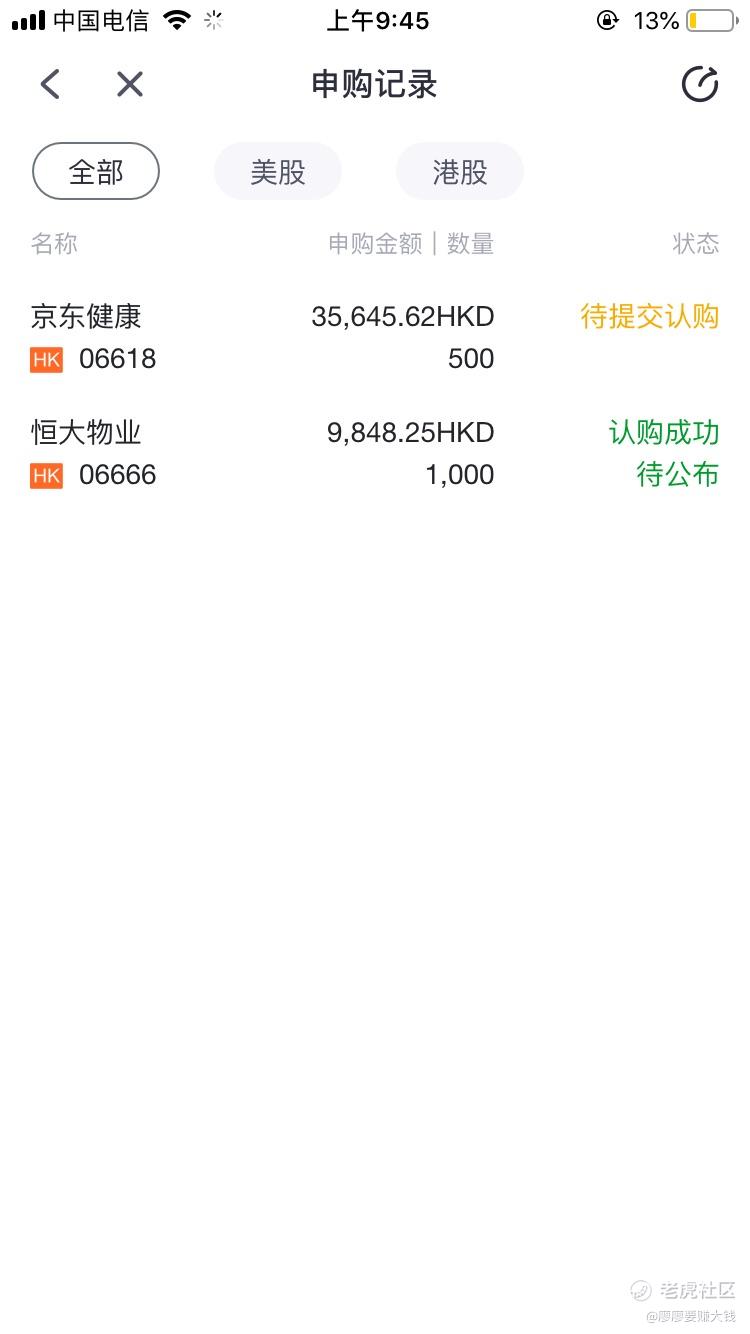Go back using the back arrow
Image resolution: width=750 pixels, height=1334 pixels.
50,85
